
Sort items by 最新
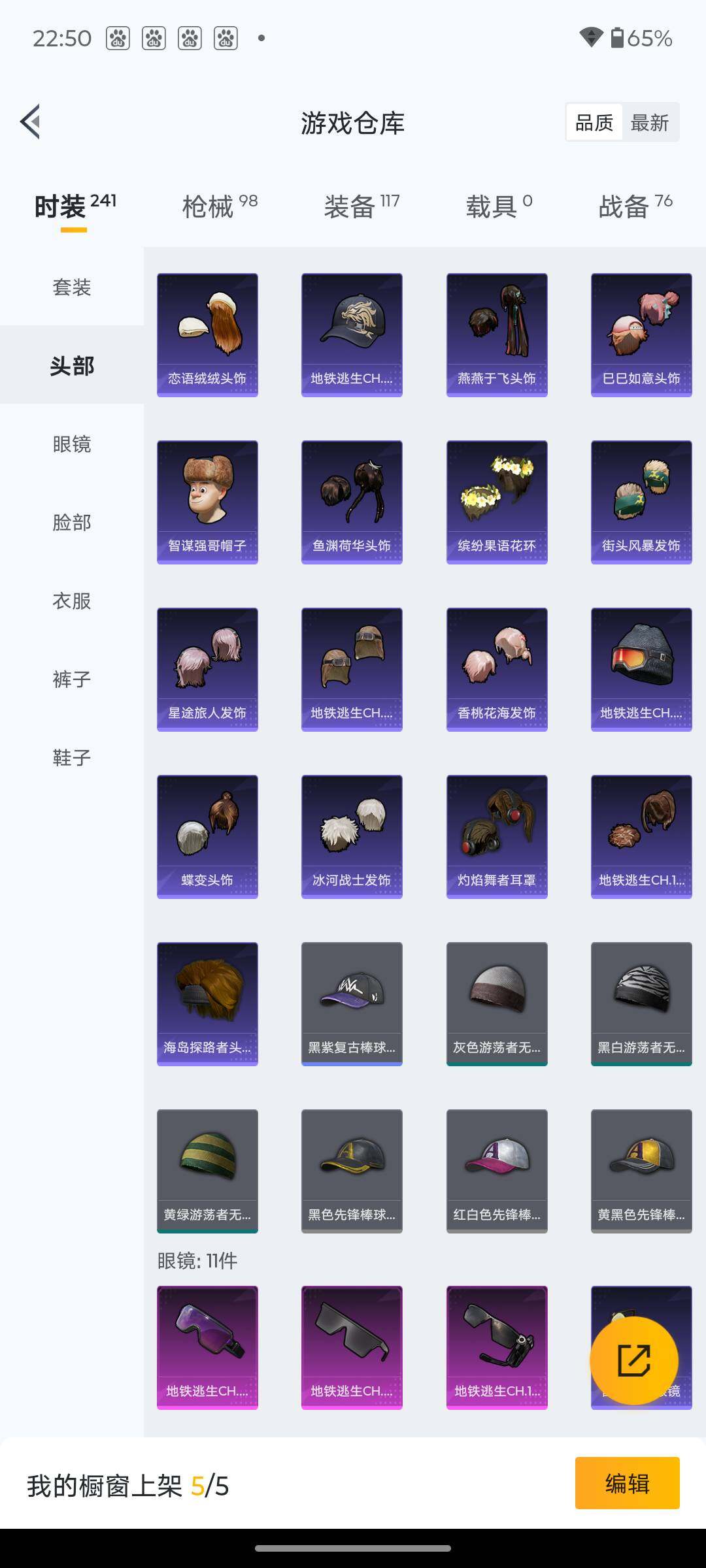click(650, 122)
